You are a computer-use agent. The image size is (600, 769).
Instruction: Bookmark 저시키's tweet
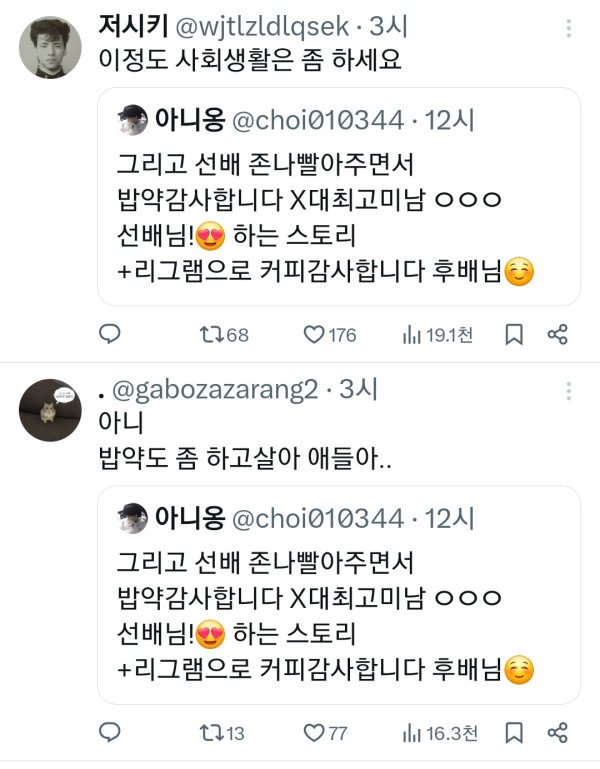click(514, 334)
